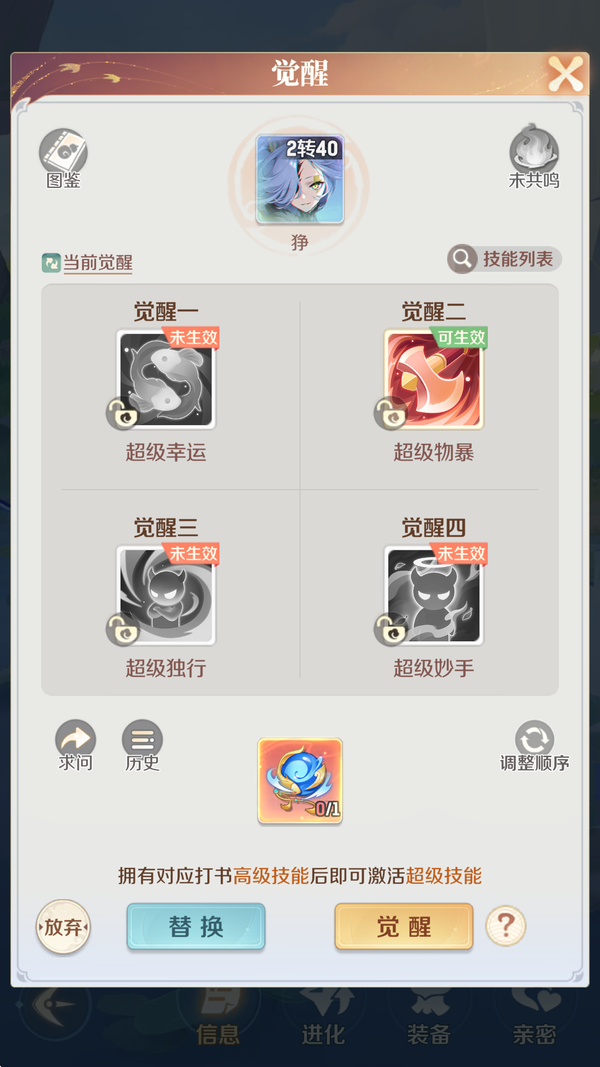Open the question mark help
The width and height of the screenshot is (600, 1067).
pyautogui.click(x=505, y=926)
